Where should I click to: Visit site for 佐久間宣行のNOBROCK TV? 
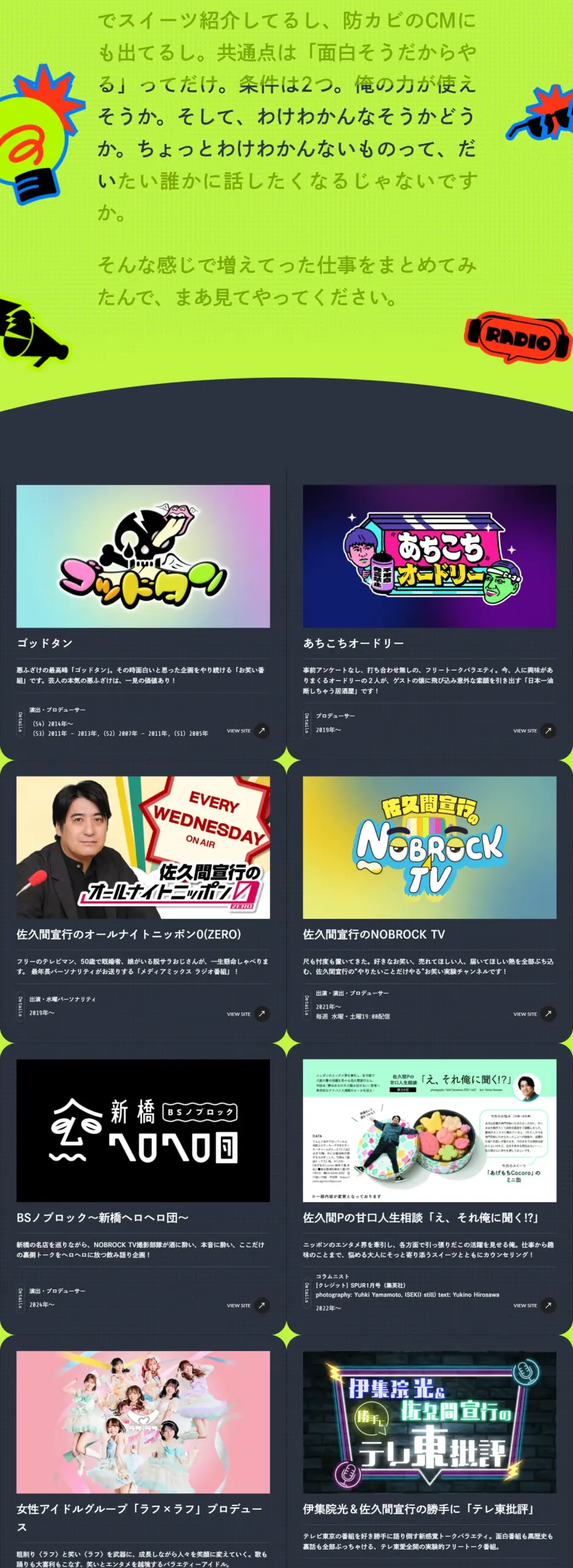(534, 1014)
